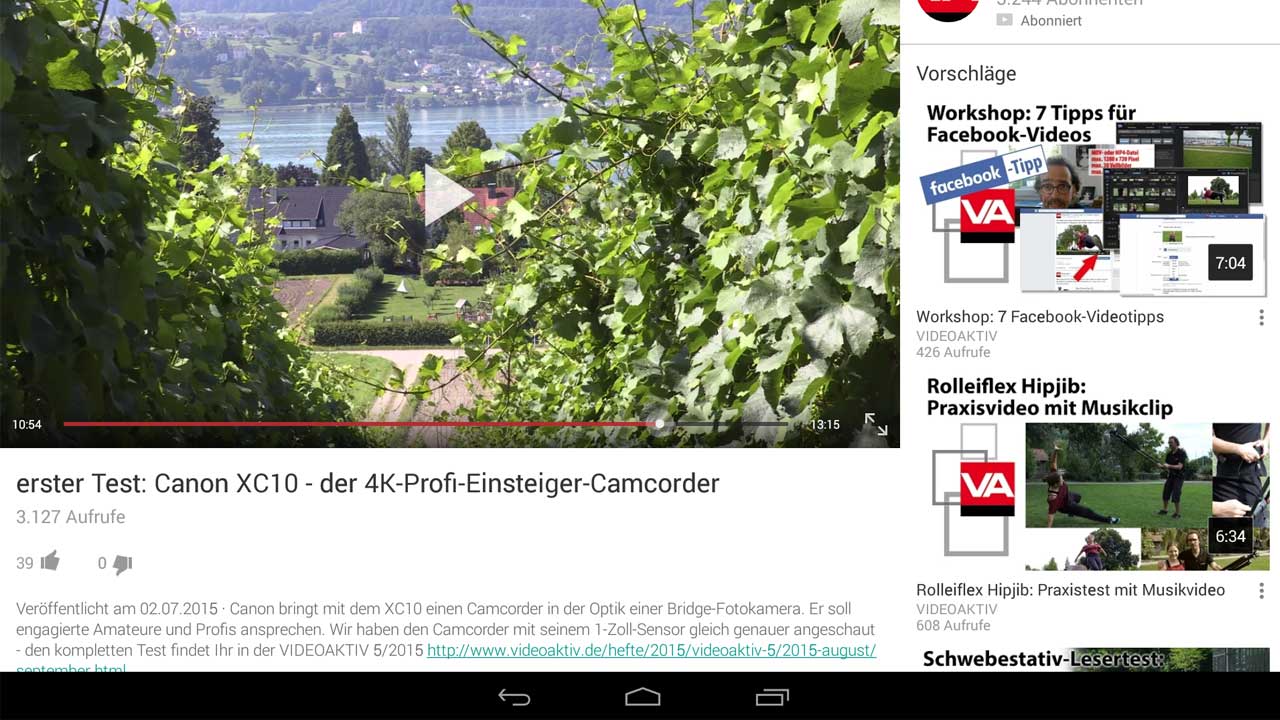Open recent apps from navigation bar

pyautogui.click(x=772, y=697)
